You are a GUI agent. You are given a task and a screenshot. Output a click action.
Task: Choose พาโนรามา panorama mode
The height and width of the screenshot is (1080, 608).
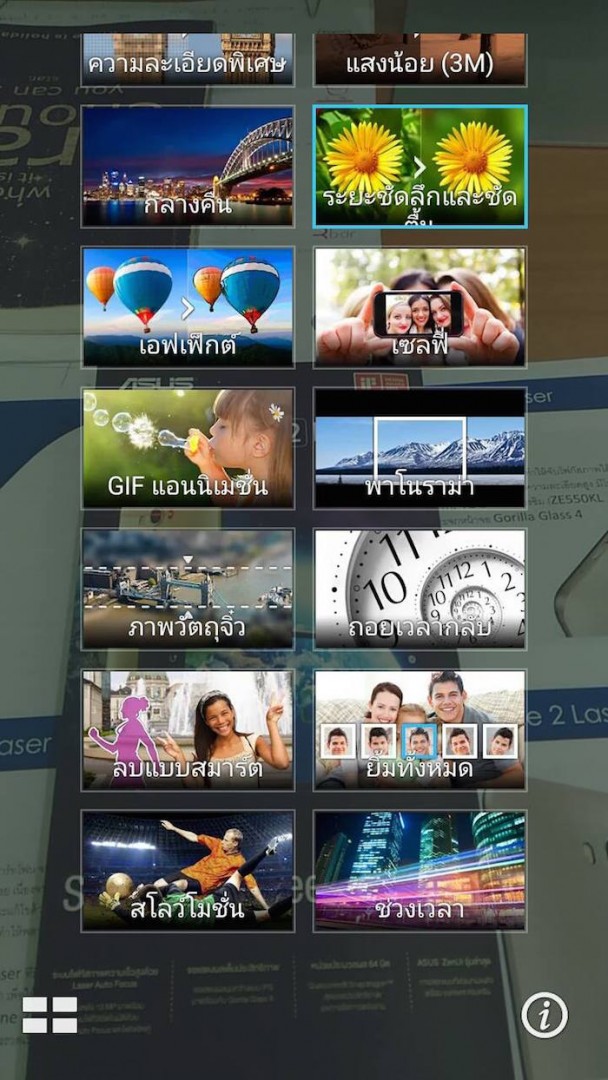[420, 448]
